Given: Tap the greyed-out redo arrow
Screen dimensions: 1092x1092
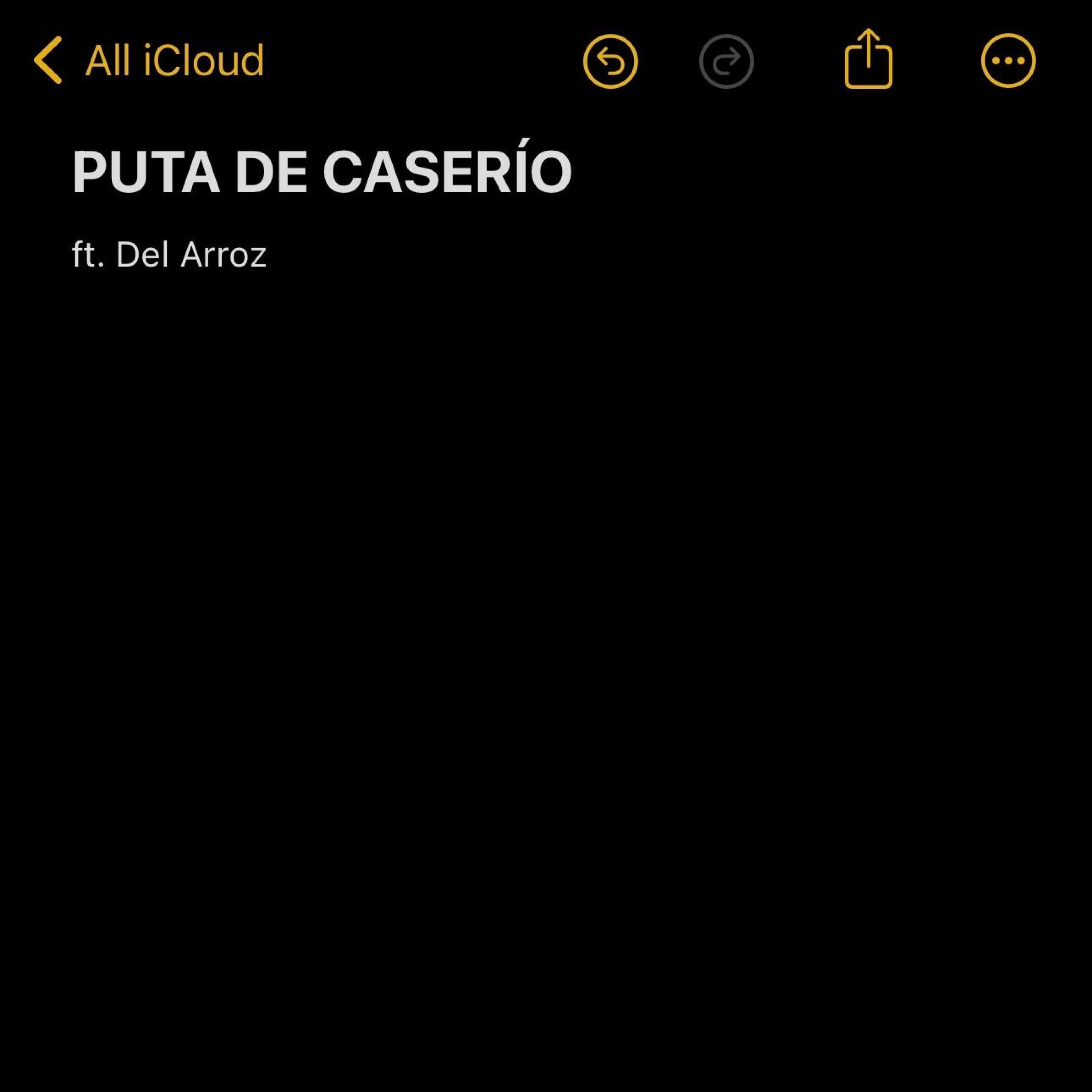Looking at the screenshot, I should pyautogui.click(x=726, y=61).
